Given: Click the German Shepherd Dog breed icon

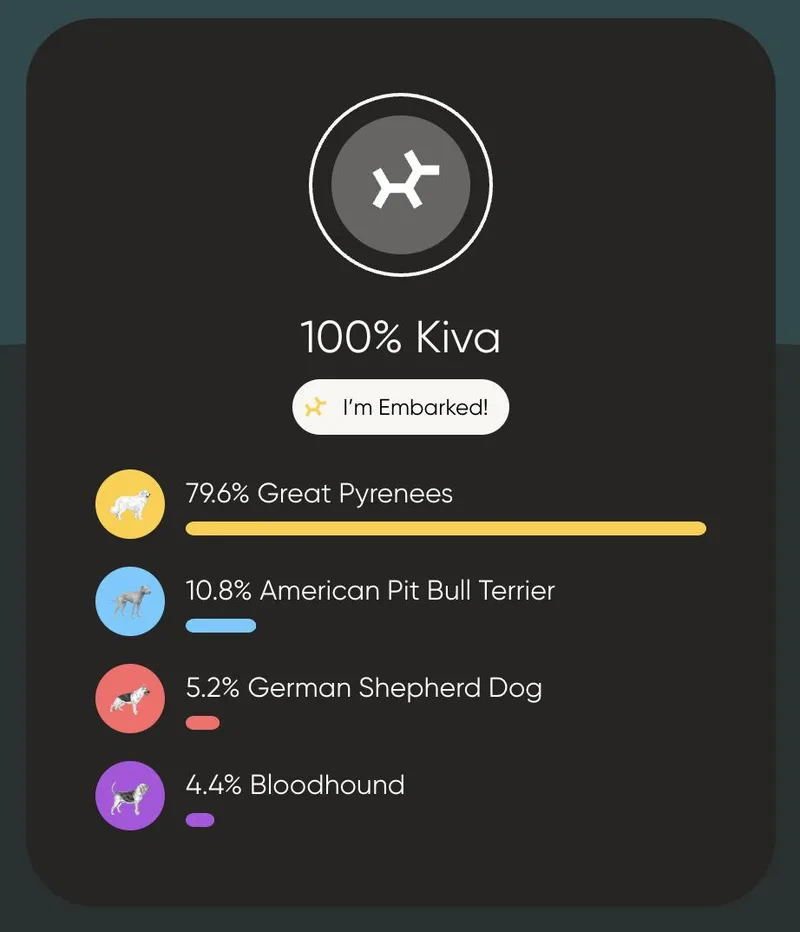Looking at the screenshot, I should pos(129,697).
